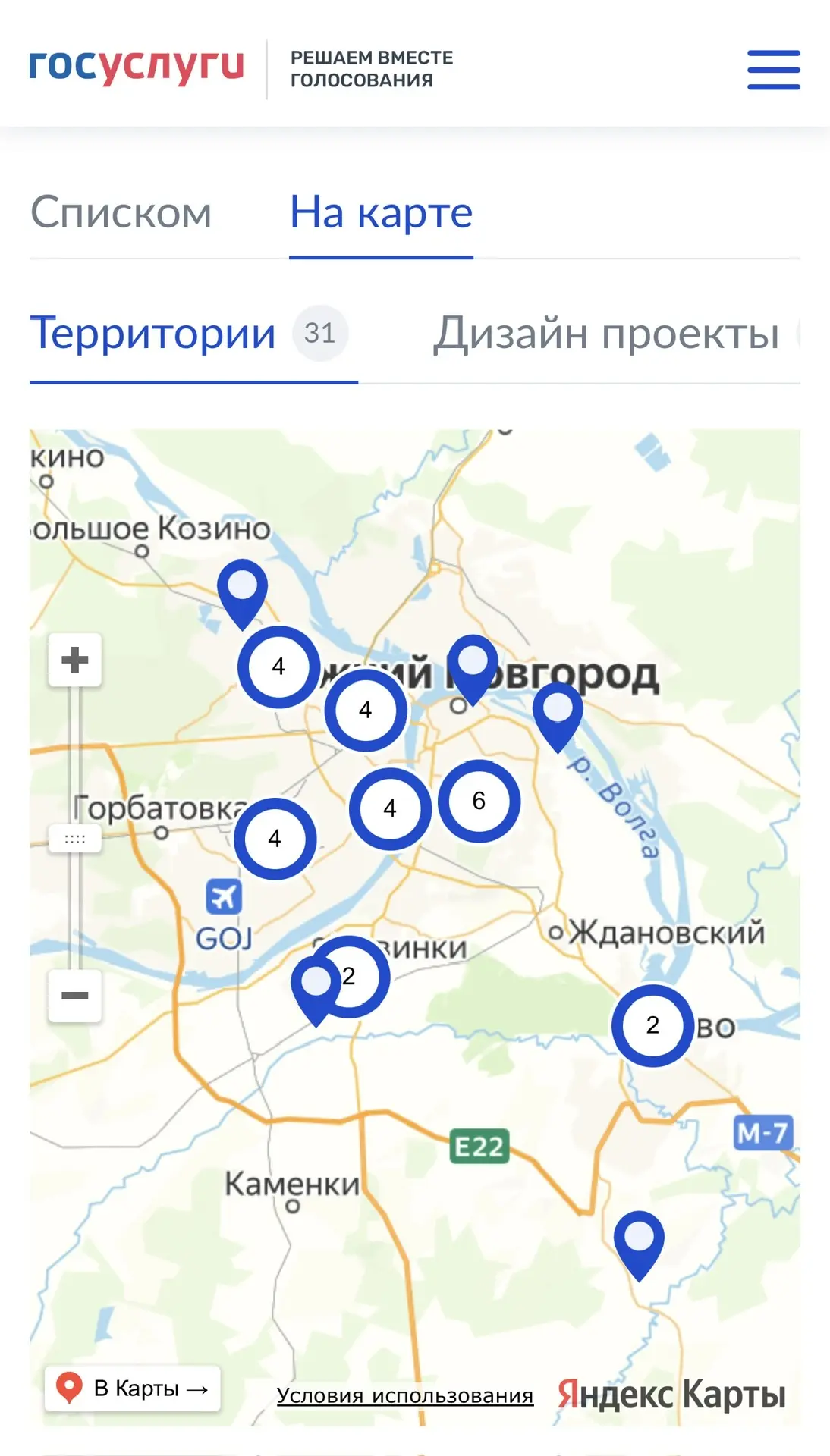Viewport: 830px width, 1456px height.
Task: Zoom in on the map
Action: 74,660
